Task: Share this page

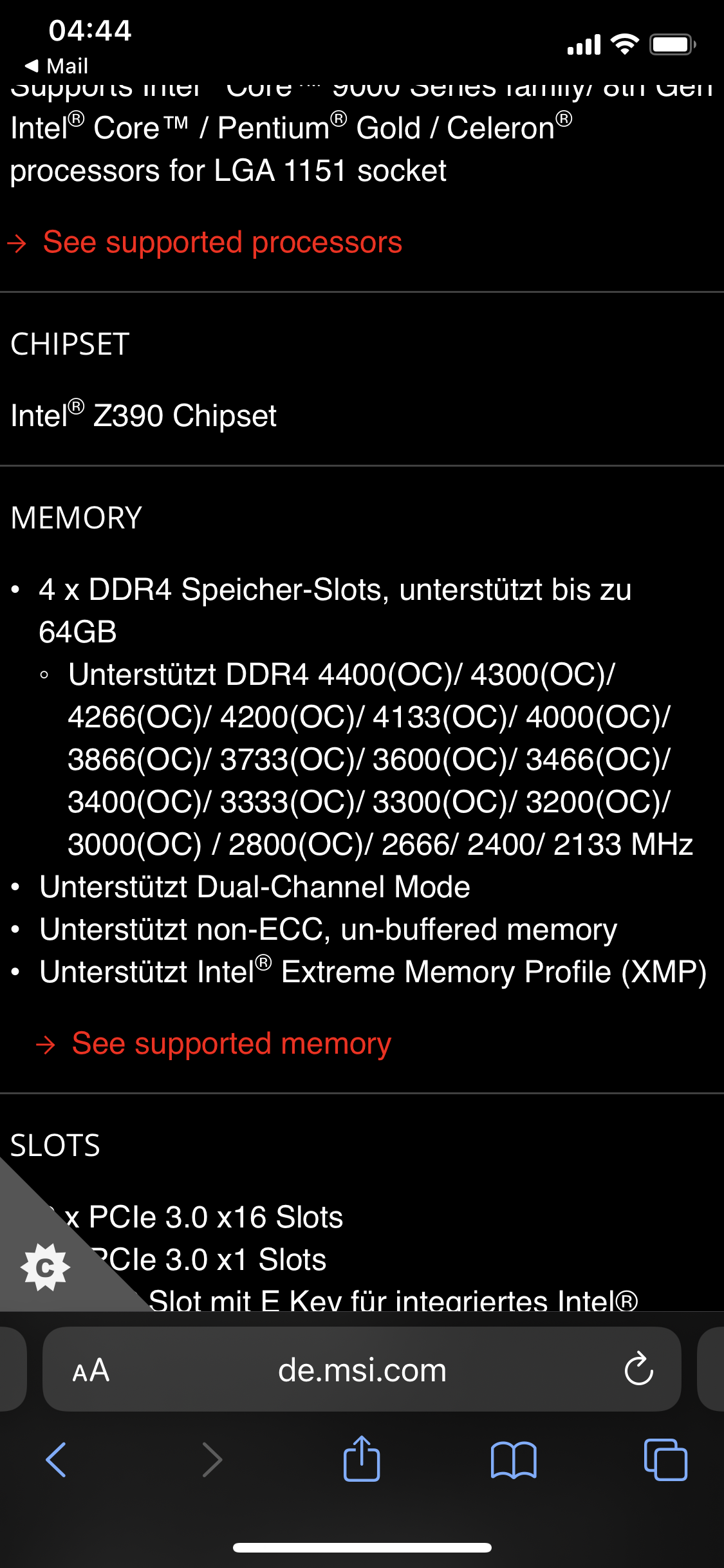Action: (x=362, y=1458)
